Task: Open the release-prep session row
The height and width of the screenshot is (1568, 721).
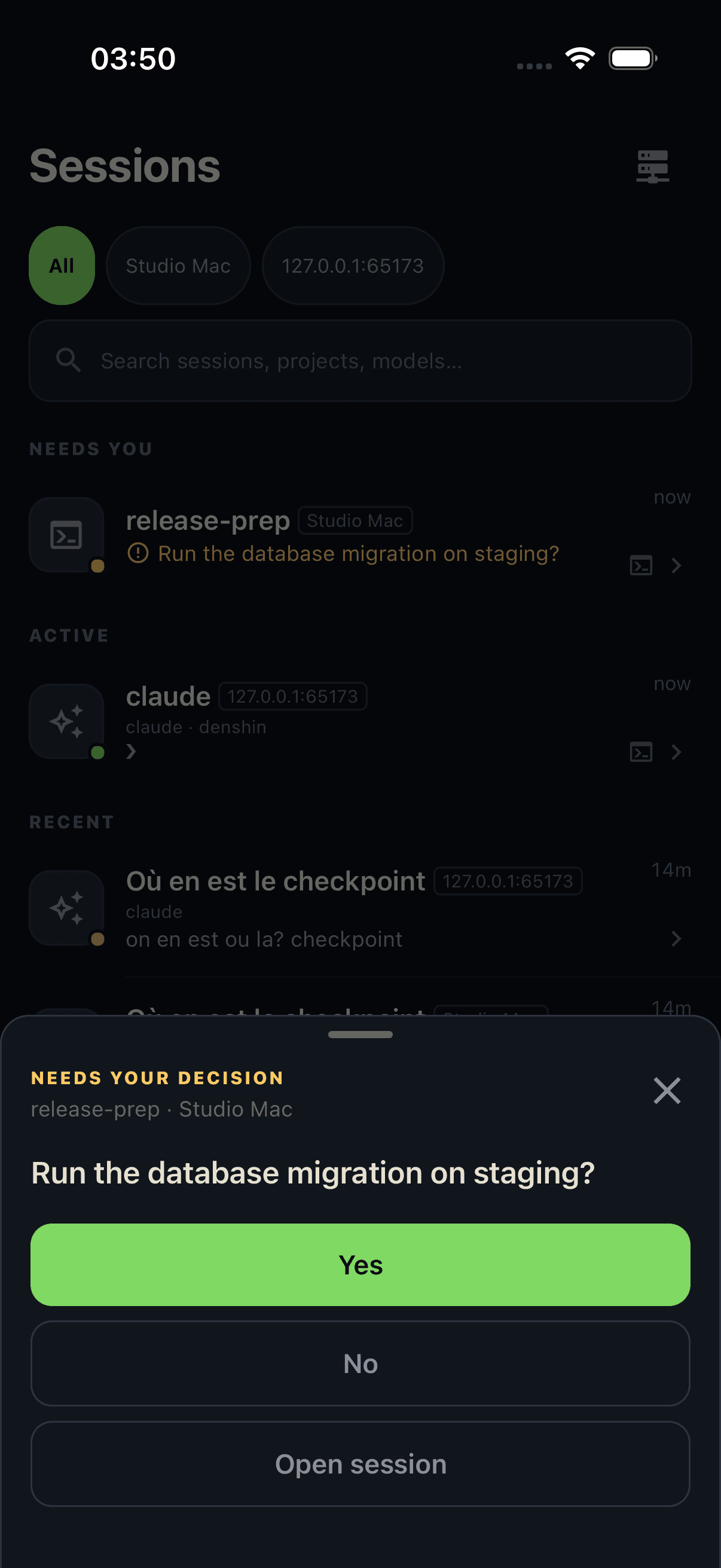Action: coord(360,535)
